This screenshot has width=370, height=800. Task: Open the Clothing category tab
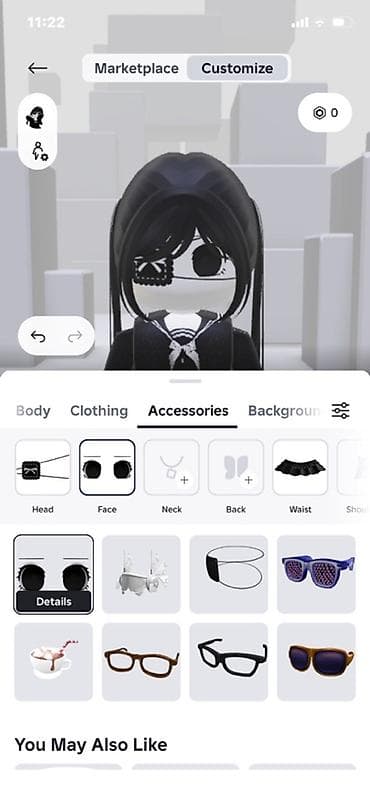99,411
